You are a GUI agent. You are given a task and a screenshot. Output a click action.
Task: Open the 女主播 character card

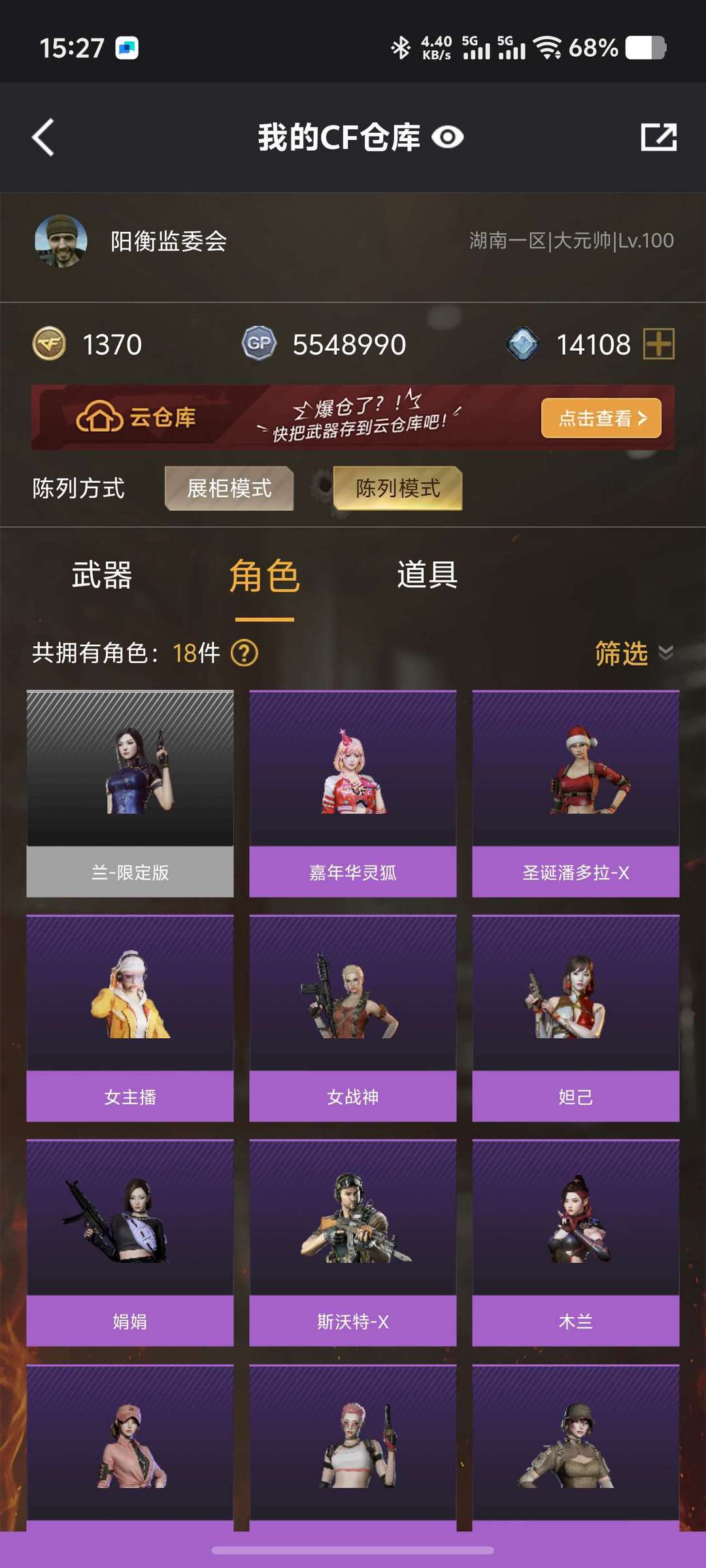[x=130, y=1019]
